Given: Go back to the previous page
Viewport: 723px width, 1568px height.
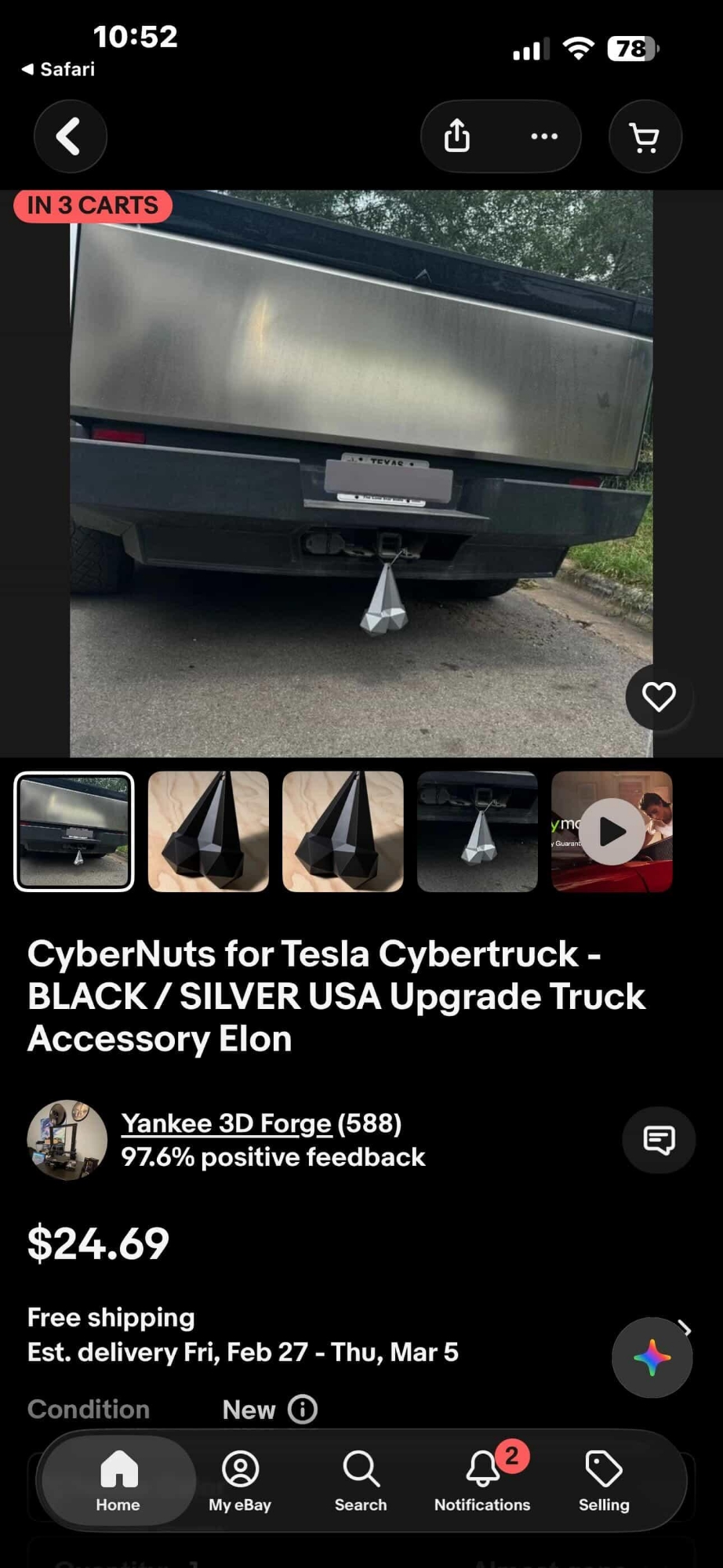Looking at the screenshot, I should [70, 136].
